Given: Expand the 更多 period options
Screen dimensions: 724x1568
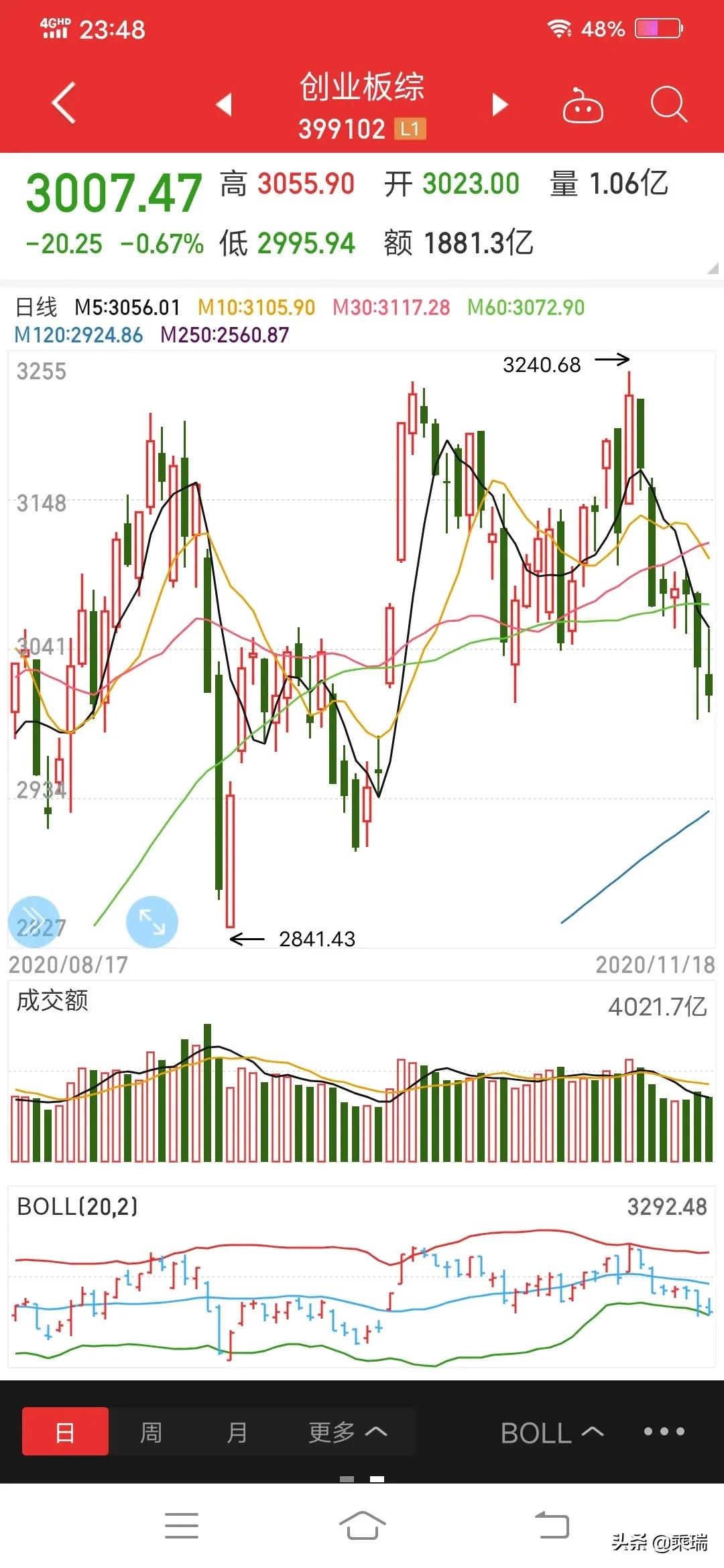Looking at the screenshot, I should pos(347,1432).
